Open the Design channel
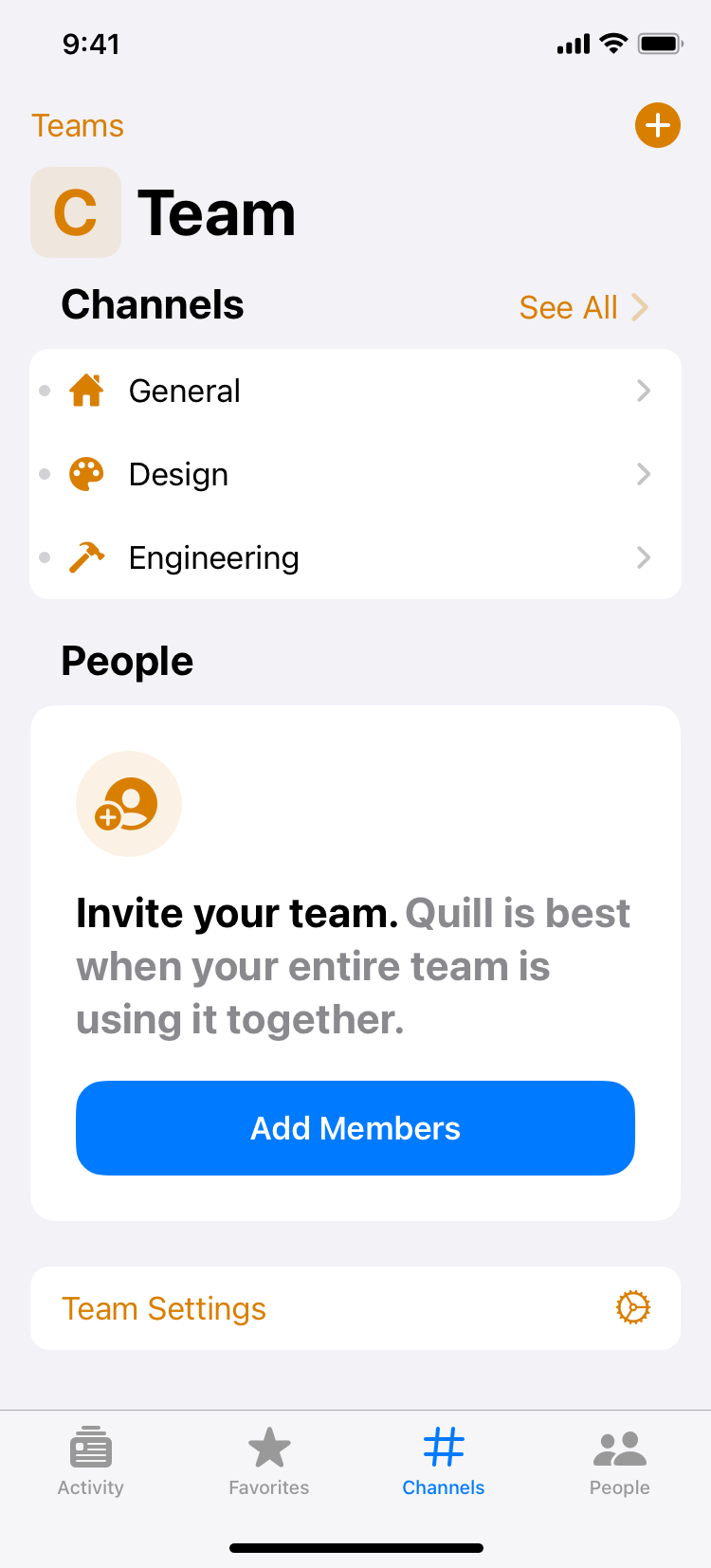 pyautogui.click(x=355, y=474)
